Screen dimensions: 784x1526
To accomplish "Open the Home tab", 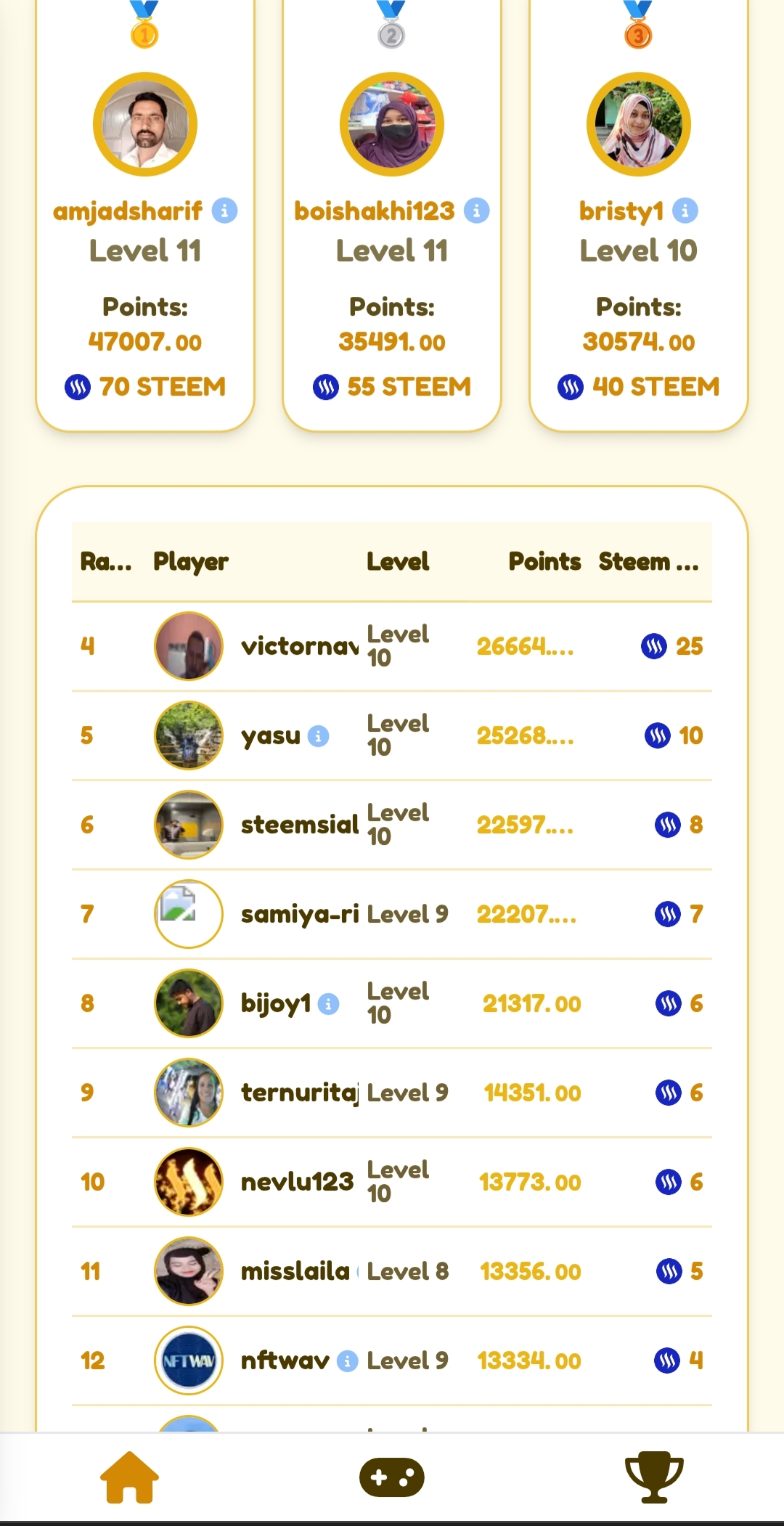I will point(129,1477).
